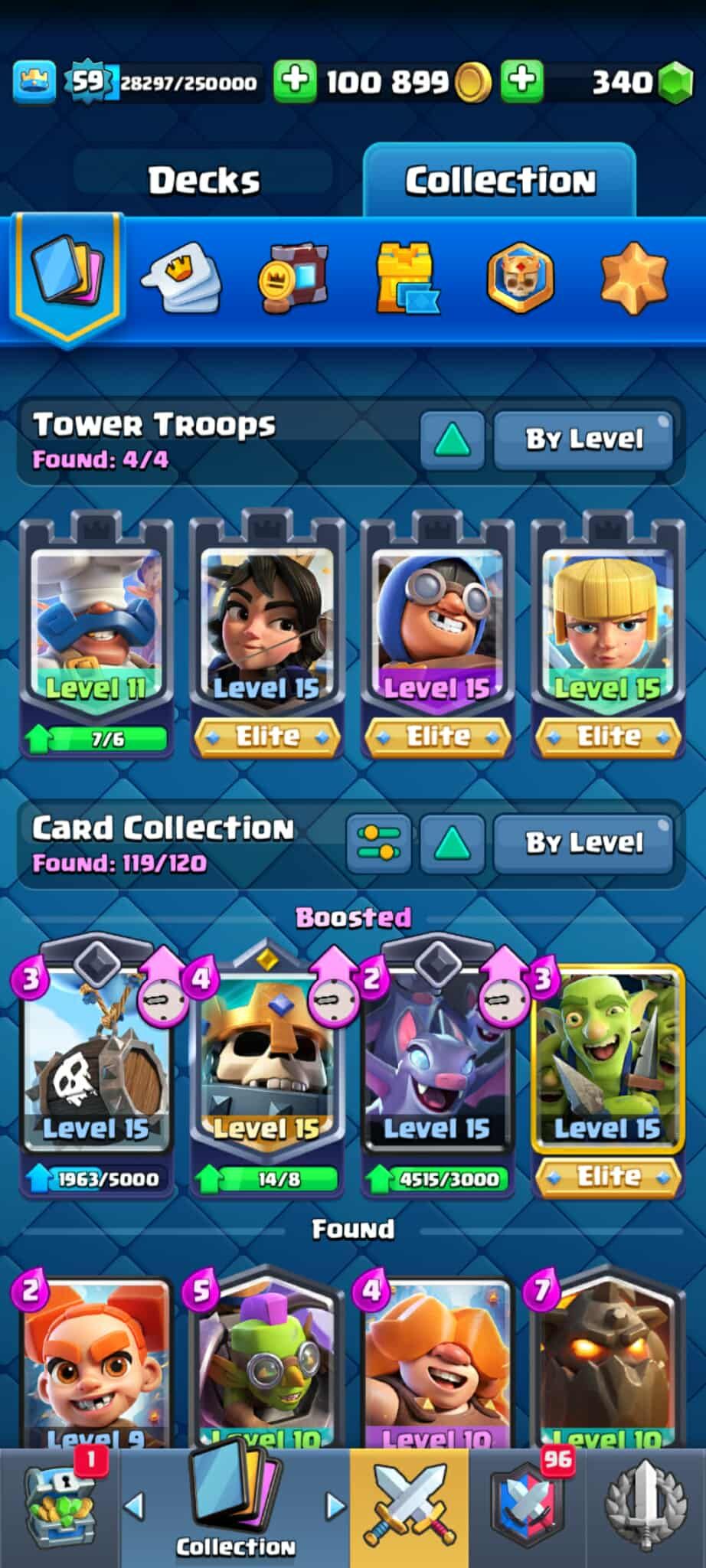Image resolution: width=706 pixels, height=1568 pixels.
Task: Open the Card Collection filter settings icon
Action: click(x=378, y=843)
